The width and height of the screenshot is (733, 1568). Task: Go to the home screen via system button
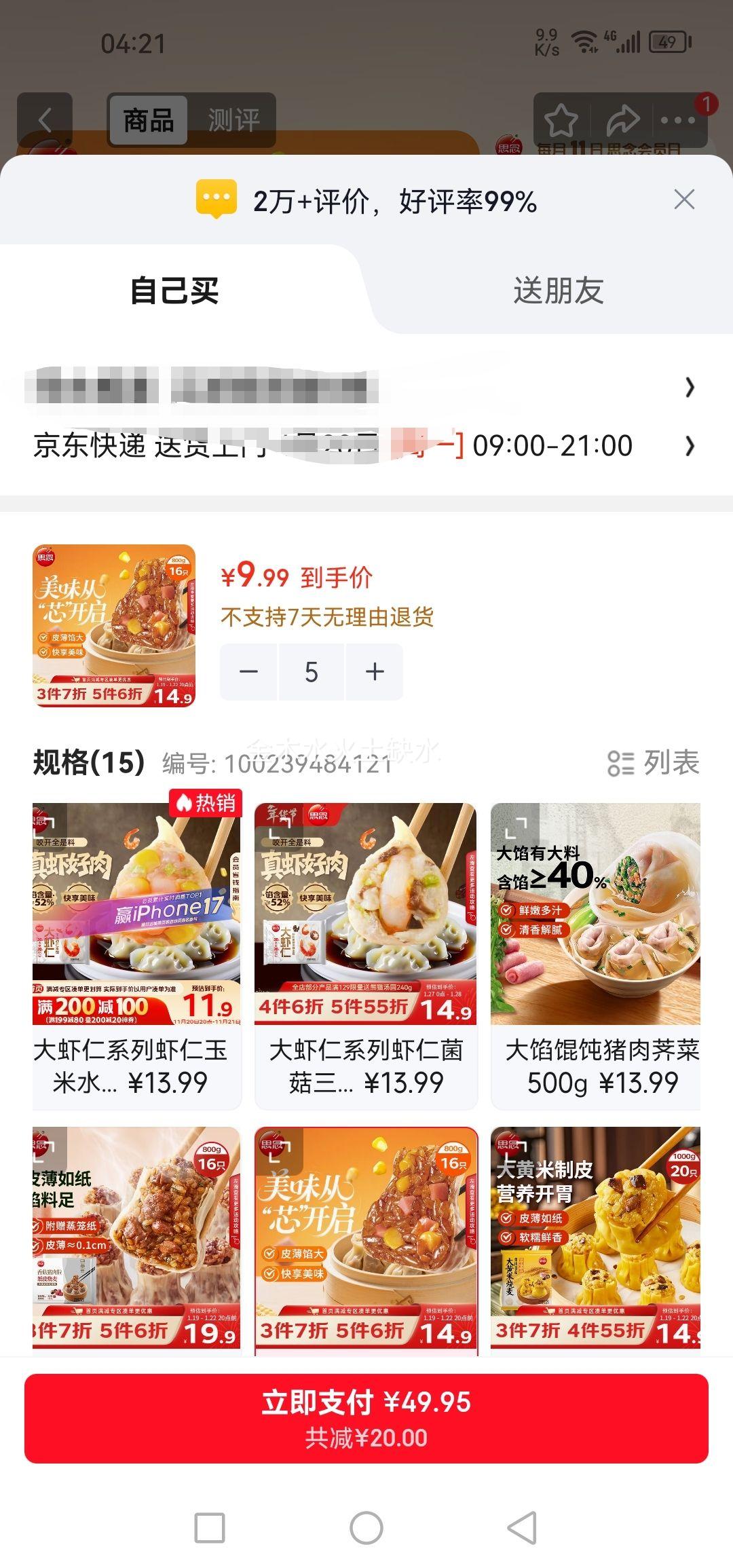[366, 1529]
